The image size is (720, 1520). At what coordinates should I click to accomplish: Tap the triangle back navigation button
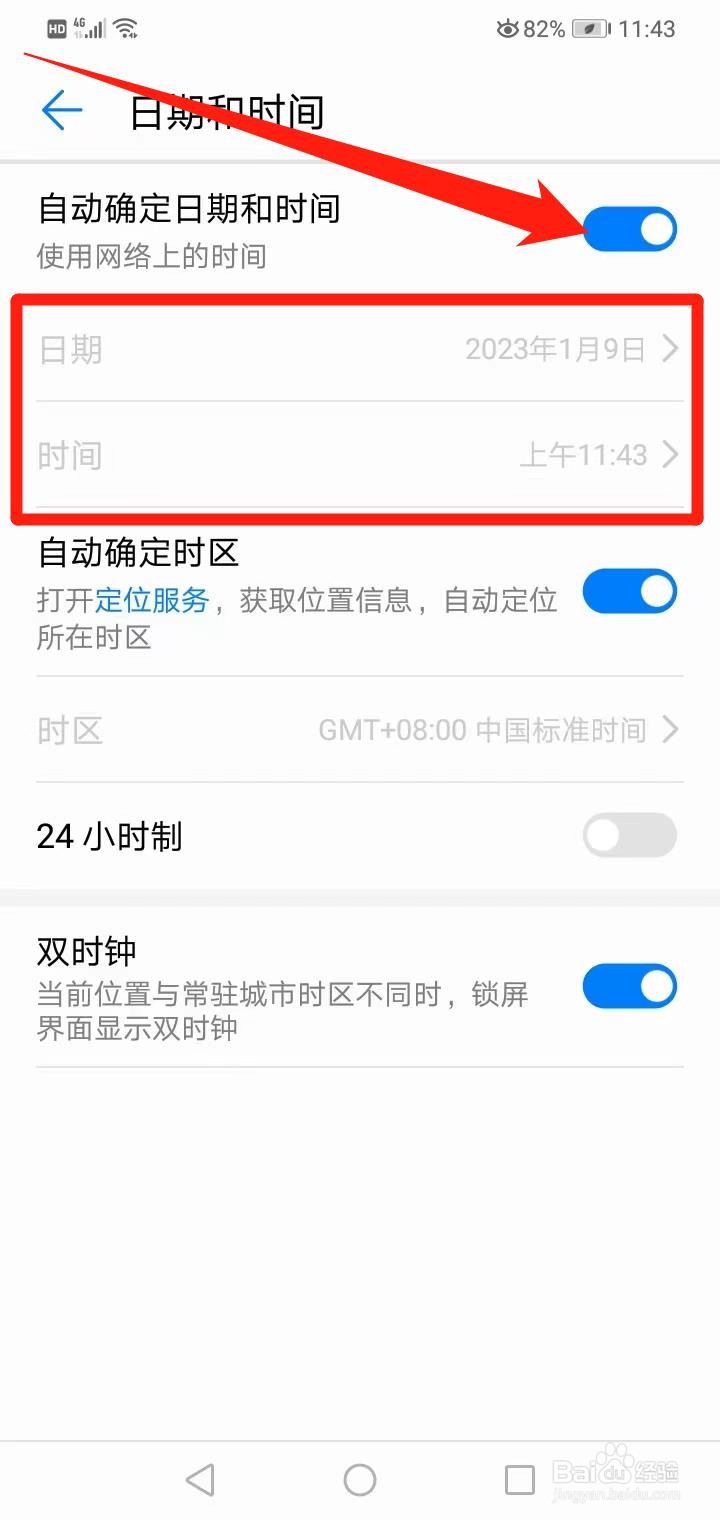coord(200,1478)
